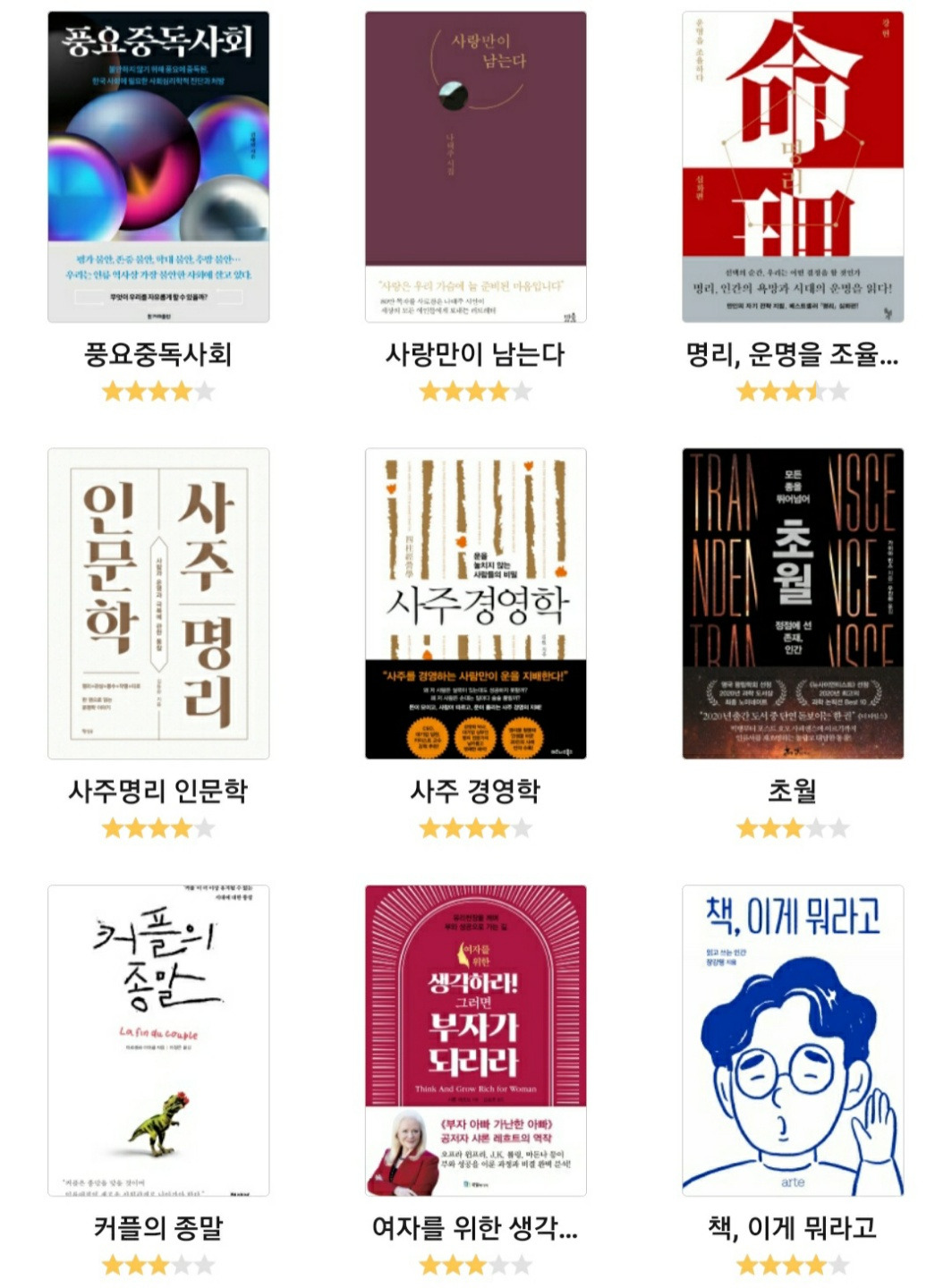952x1288 pixels.
Task: Select the red 命理 book cover
Action: click(791, 161)
